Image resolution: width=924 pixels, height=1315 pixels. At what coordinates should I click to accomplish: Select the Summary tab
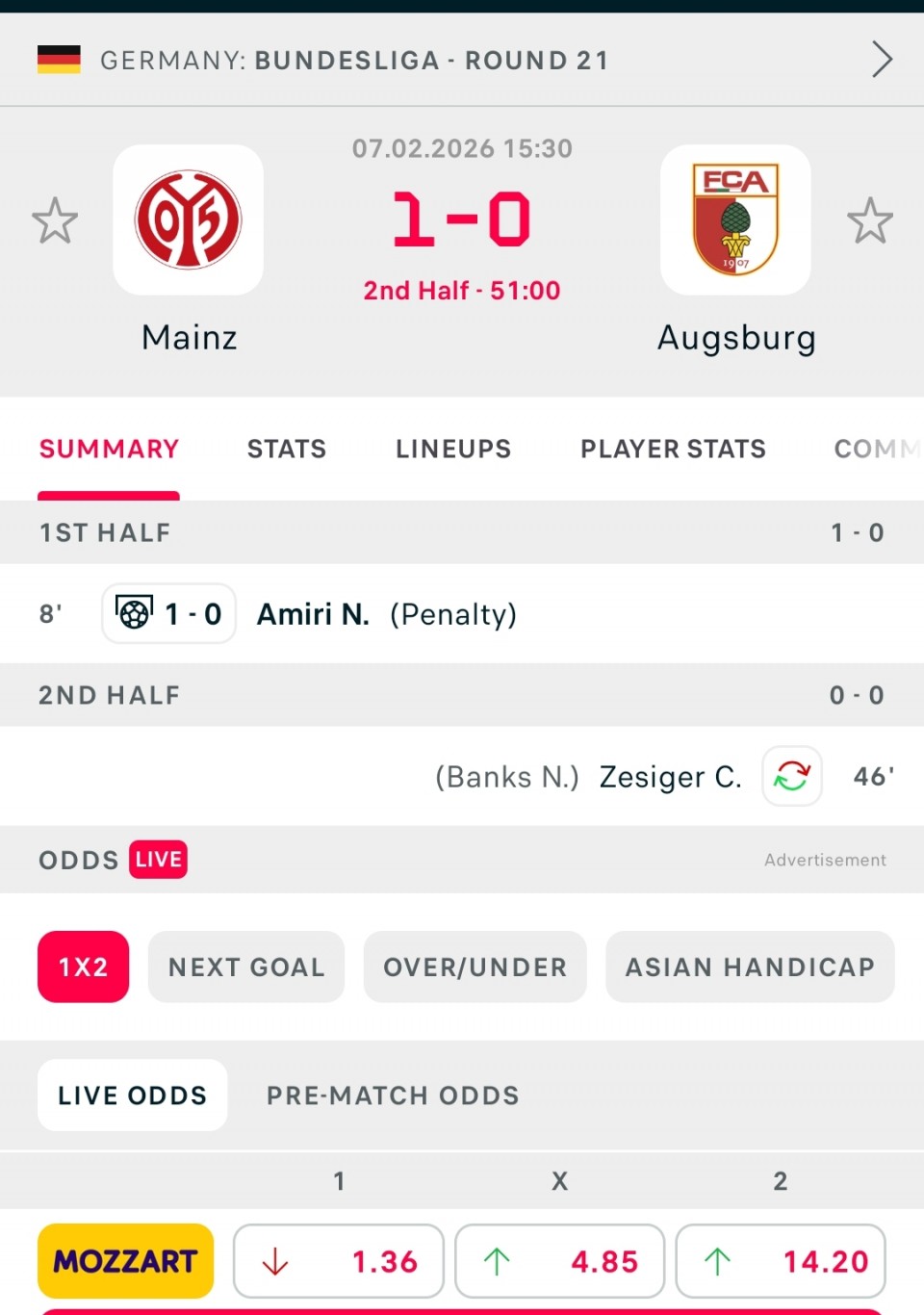click(x=109, y=449)
